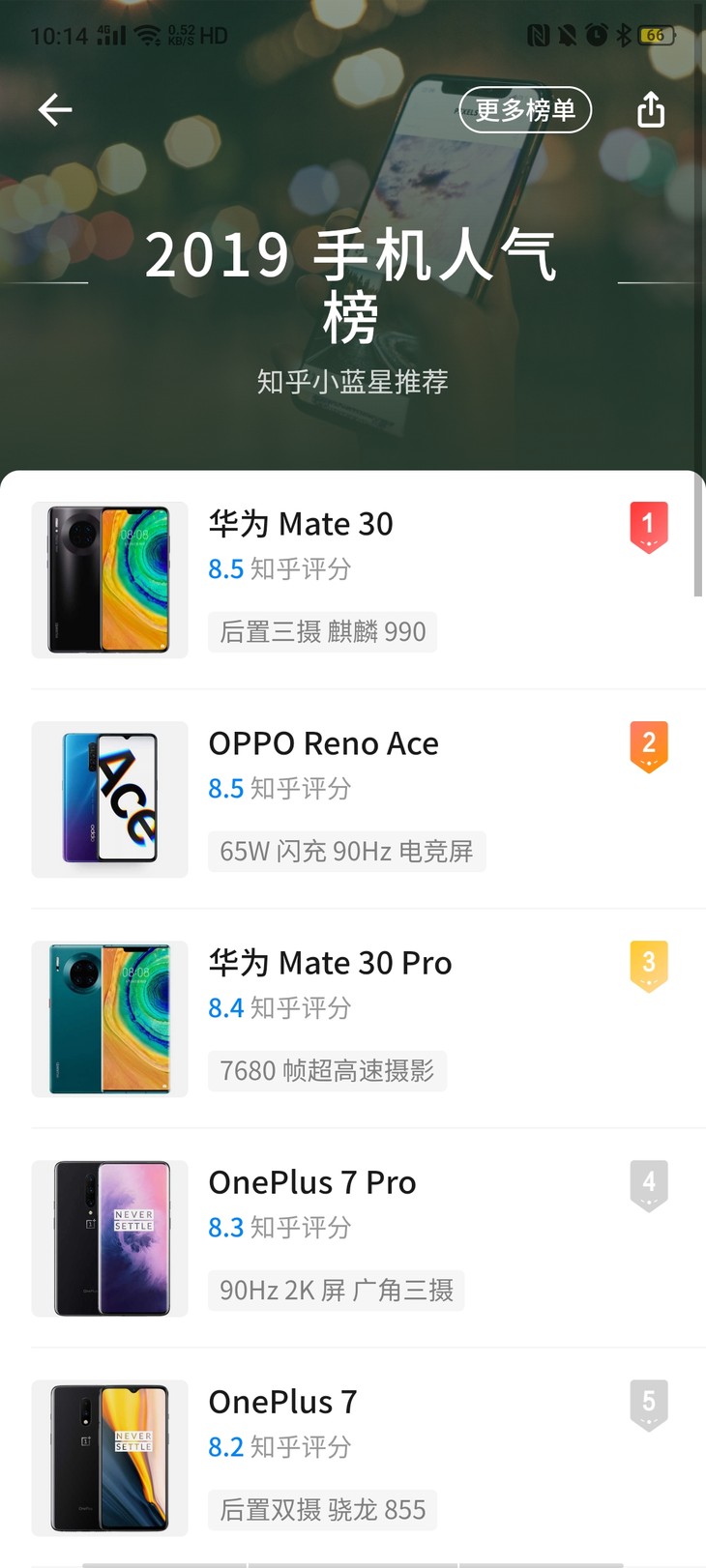
Task: Go back using the arrow icon
Action: click(x=55, y=110)
